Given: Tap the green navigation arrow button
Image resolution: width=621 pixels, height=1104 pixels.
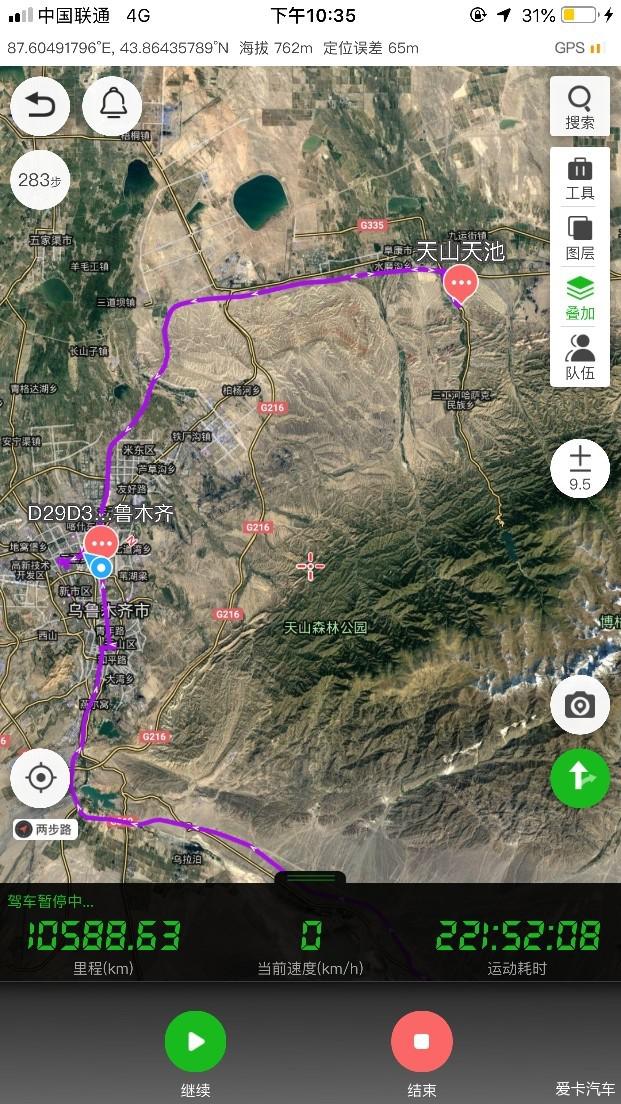Looking at the screenshot, I should click(580, 777).
